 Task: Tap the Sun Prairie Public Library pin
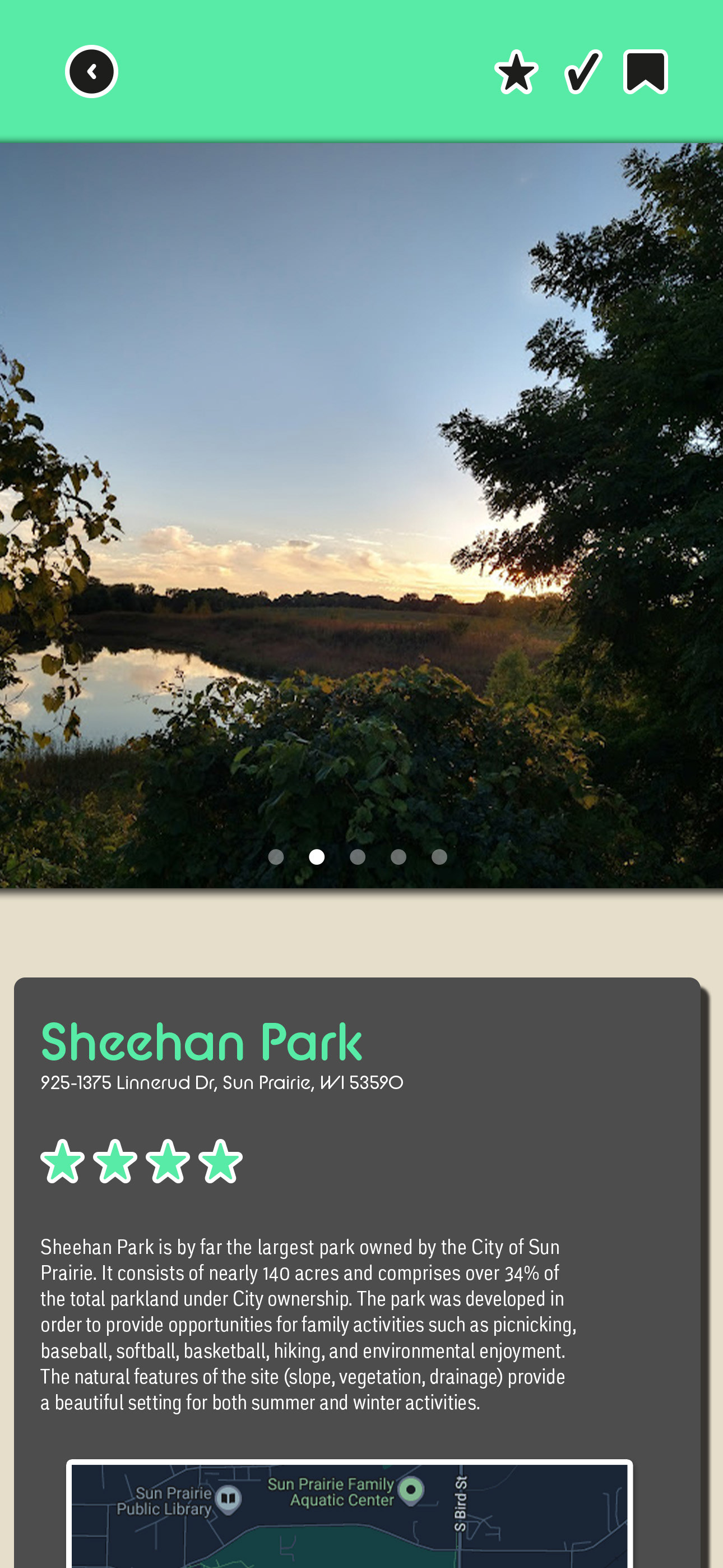pos(229,1498)
